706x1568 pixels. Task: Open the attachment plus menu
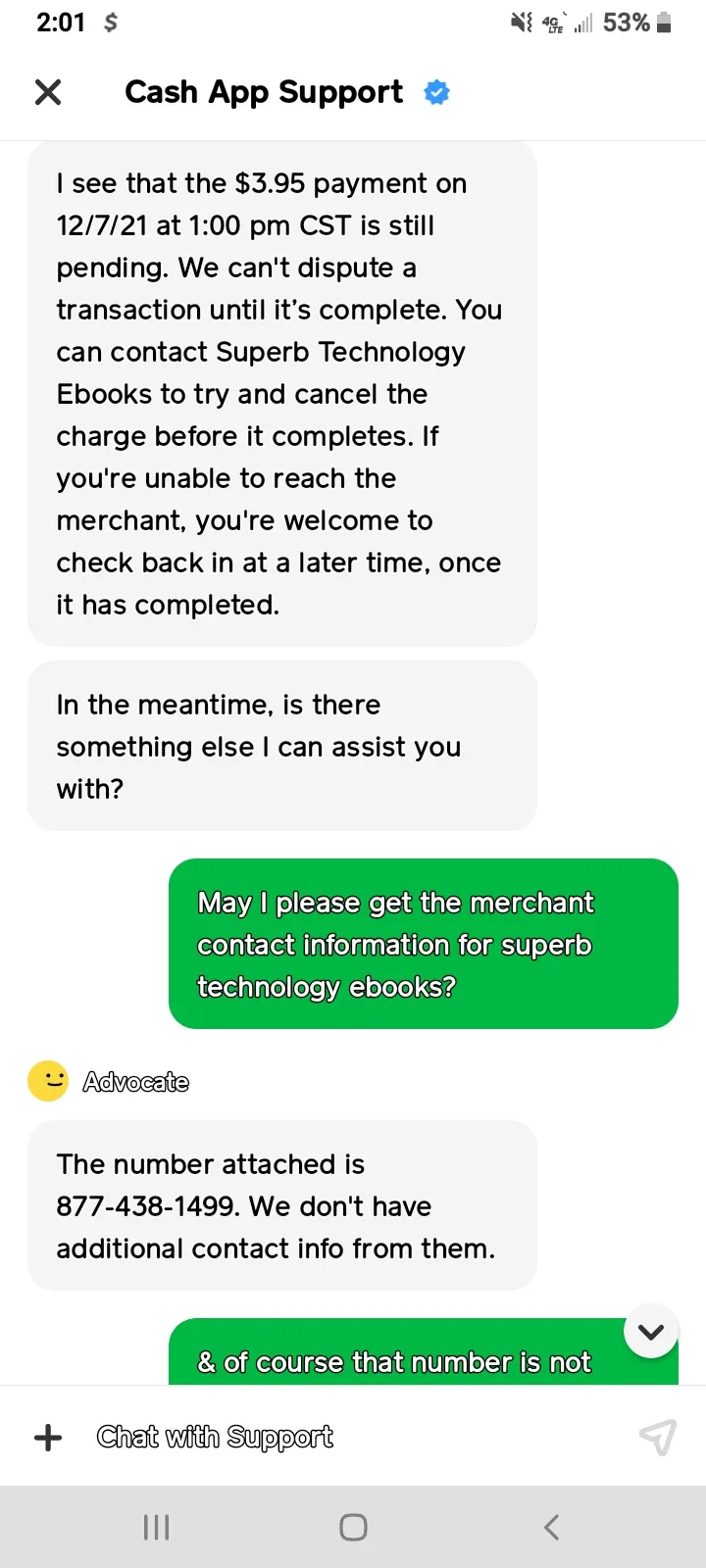[x=48, y=1438]
